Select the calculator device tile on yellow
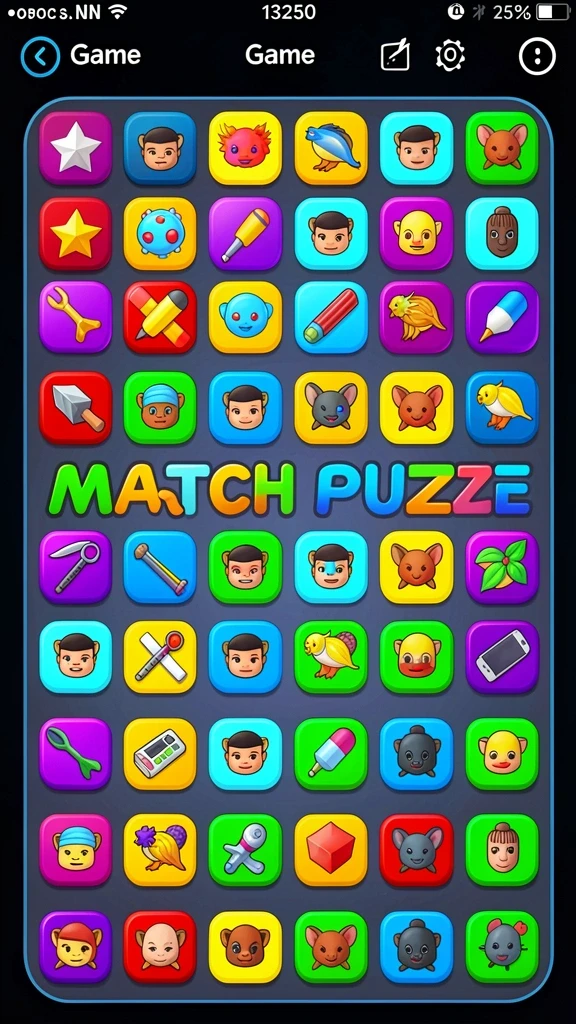576x1024 pixels. click(x=160, y=754)
